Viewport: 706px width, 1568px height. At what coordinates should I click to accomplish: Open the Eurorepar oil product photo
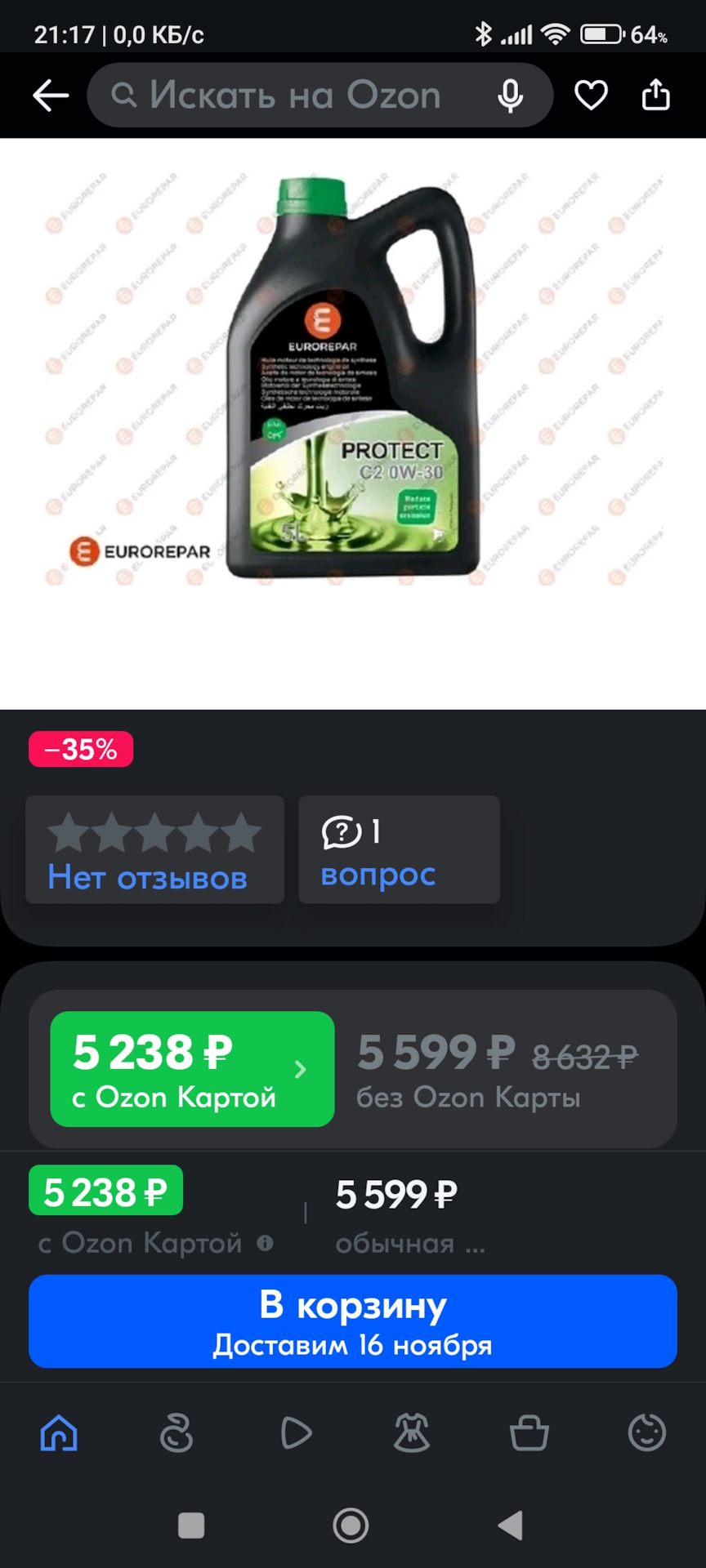tap(353, 380)
